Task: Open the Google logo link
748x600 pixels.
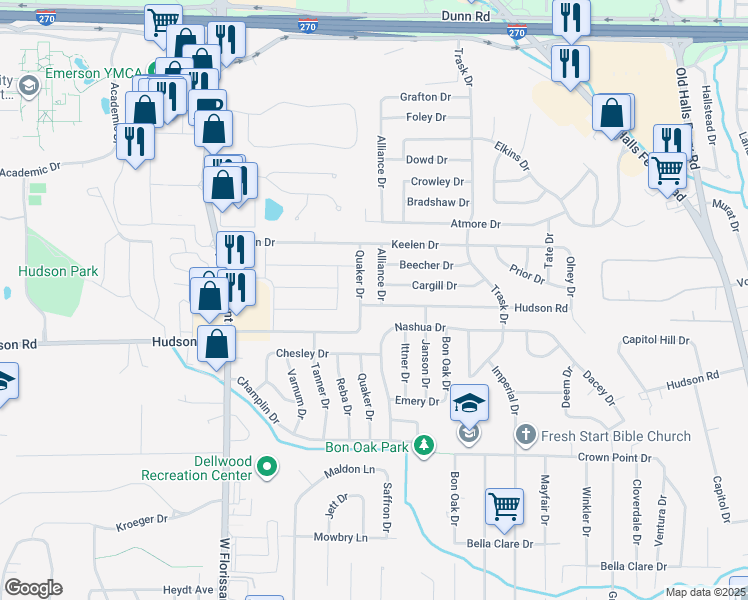Action: click(33, 588)
